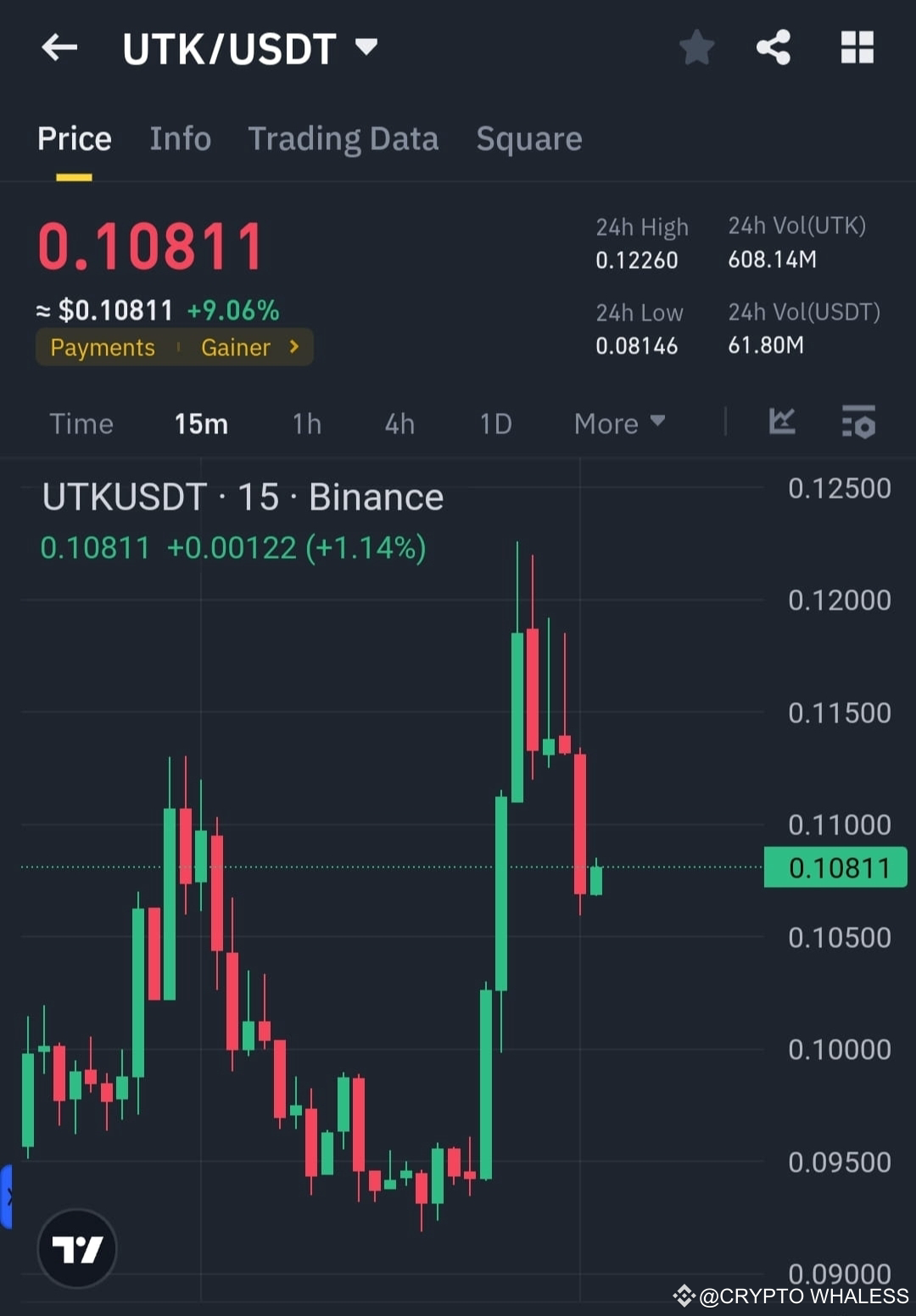Screen dimensions: 916x1316
Task: Switch to line chart view
Action: [781, 422]
